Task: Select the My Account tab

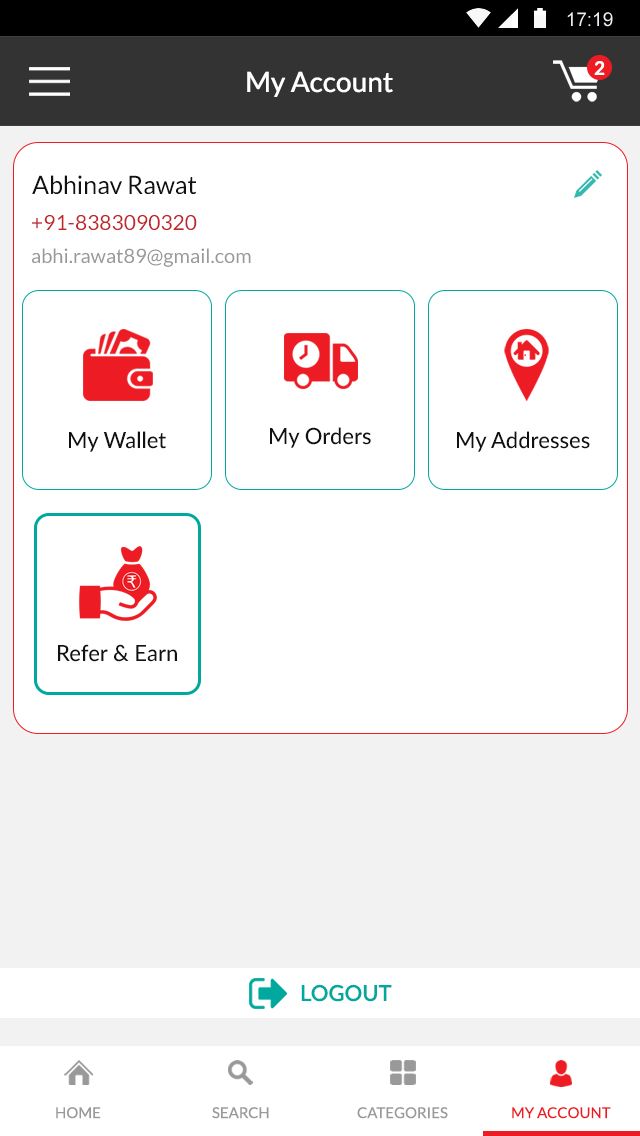Action: 561,1090
